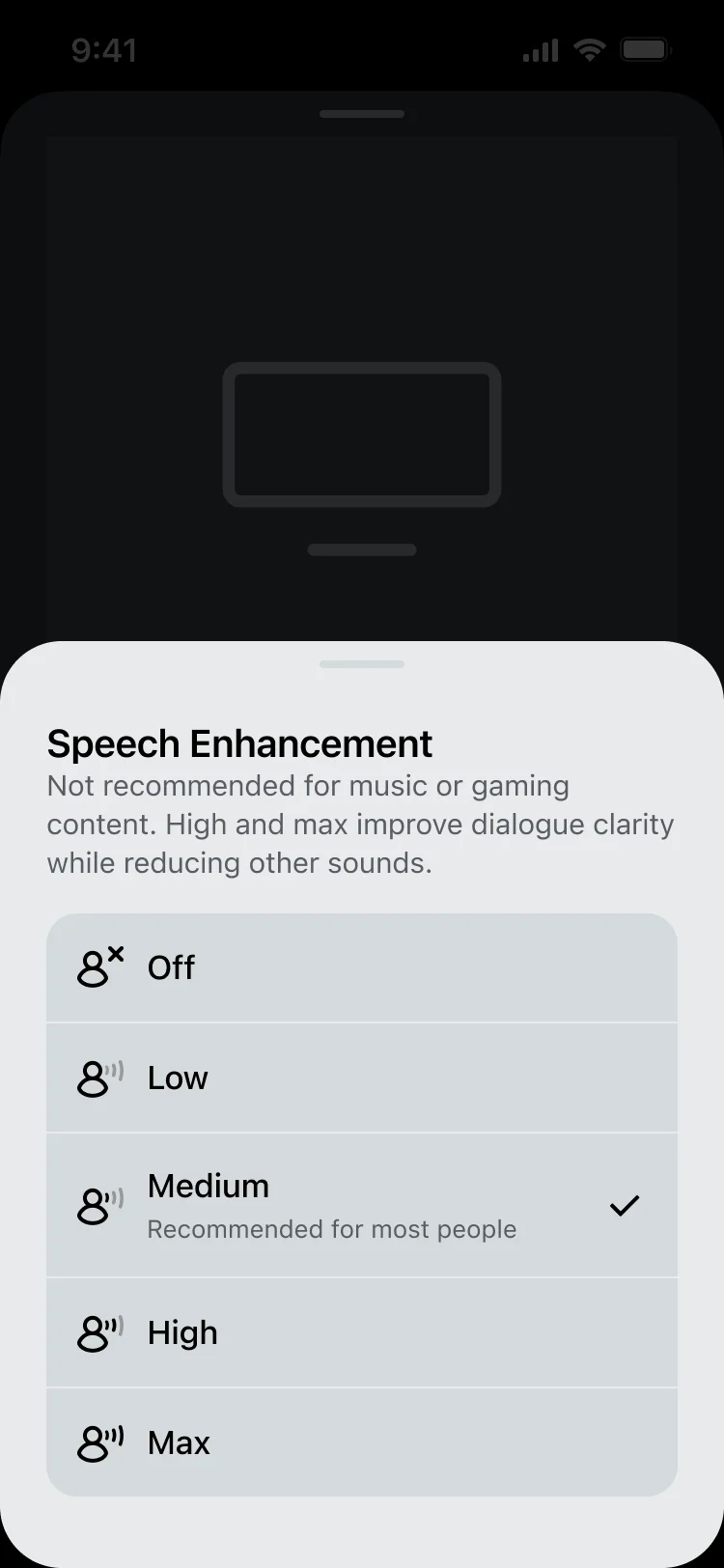Turn speech enhancement Off
This screenshot has width=724, height=1568.
tap(362, 967)
